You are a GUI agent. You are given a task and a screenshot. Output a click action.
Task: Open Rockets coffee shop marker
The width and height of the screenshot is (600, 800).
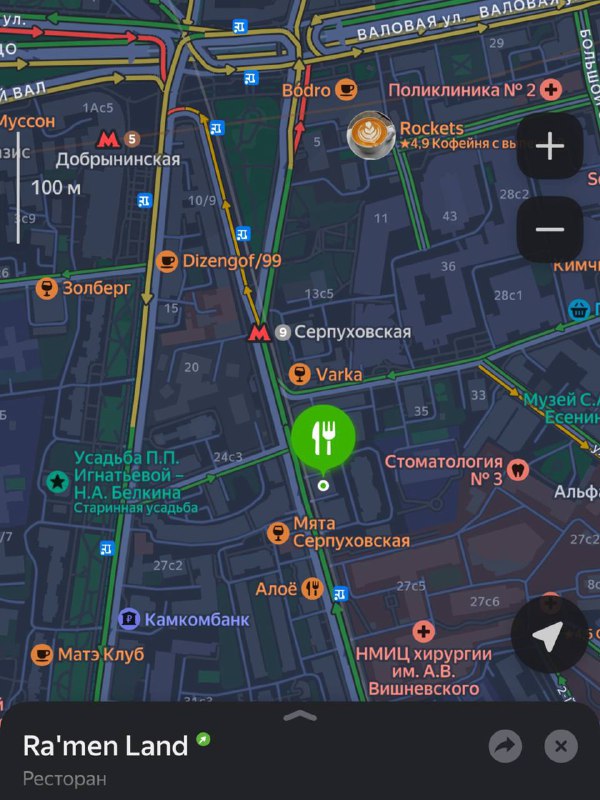coord(370,135)
